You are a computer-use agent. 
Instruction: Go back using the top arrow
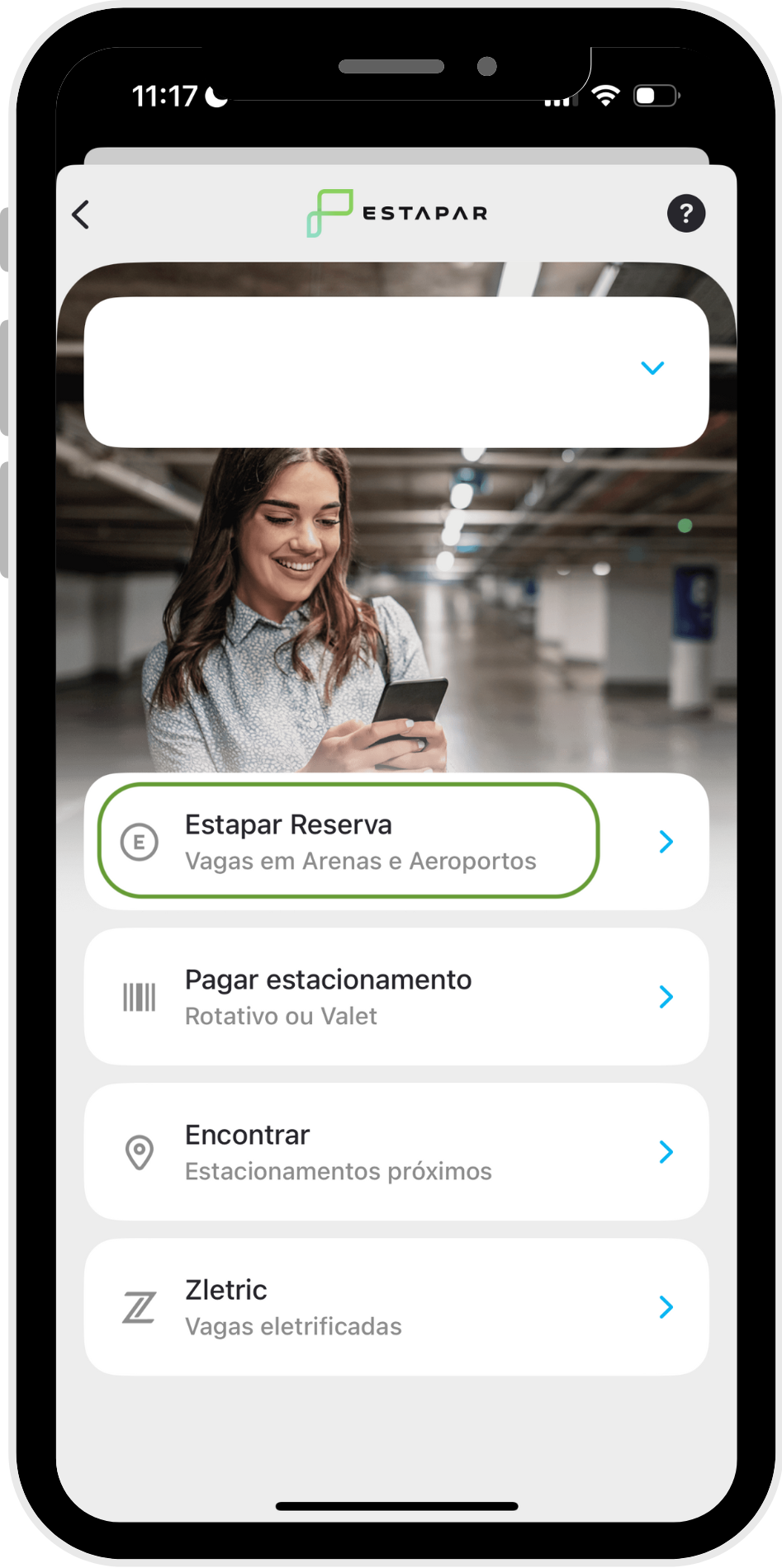[81, 215]
